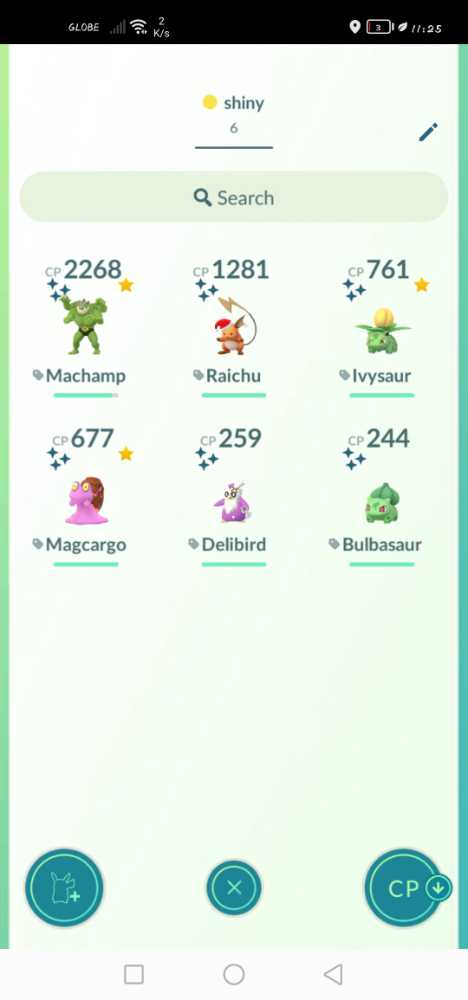Change the CP sort order

point(408,888)
